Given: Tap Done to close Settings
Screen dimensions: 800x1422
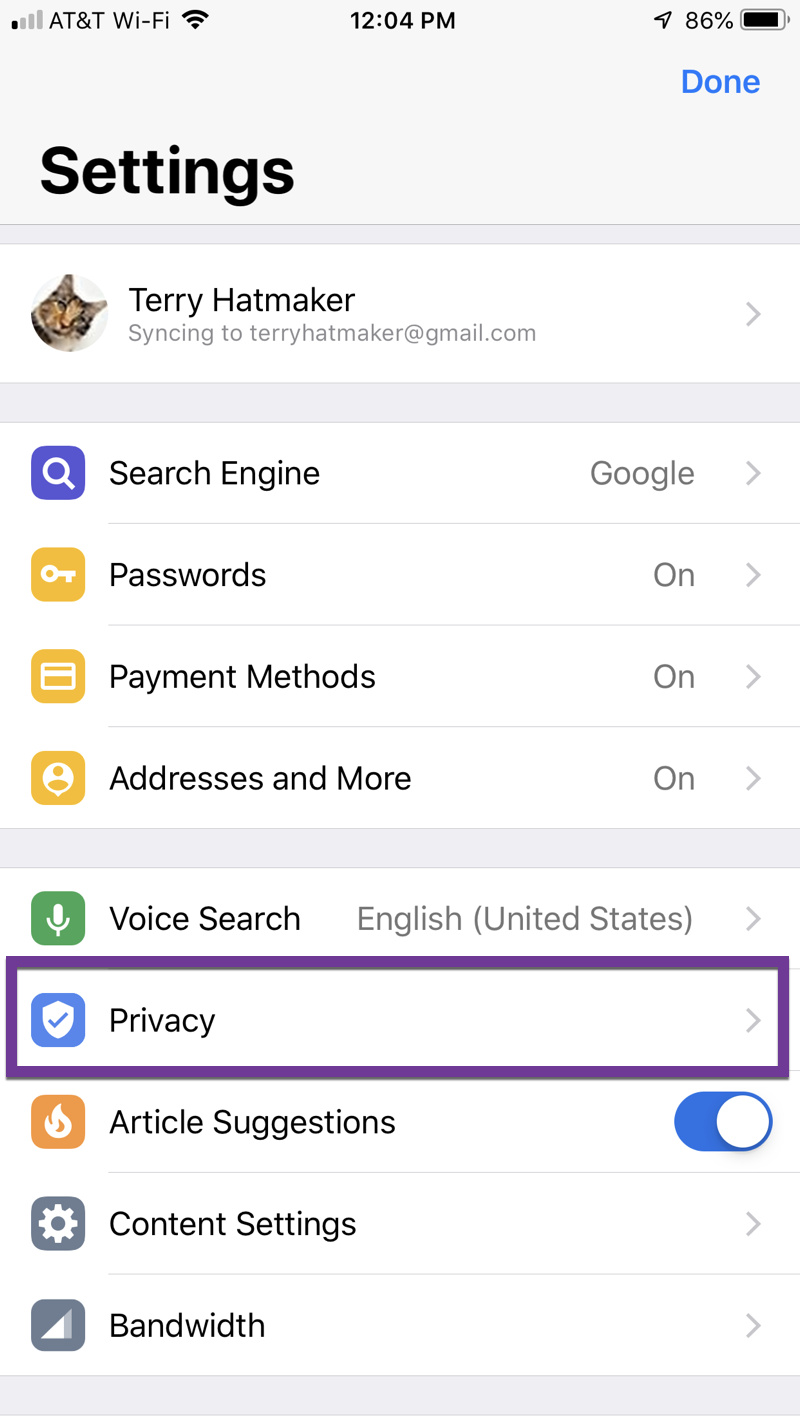Looking at the screenshot, I should [720, 82].
